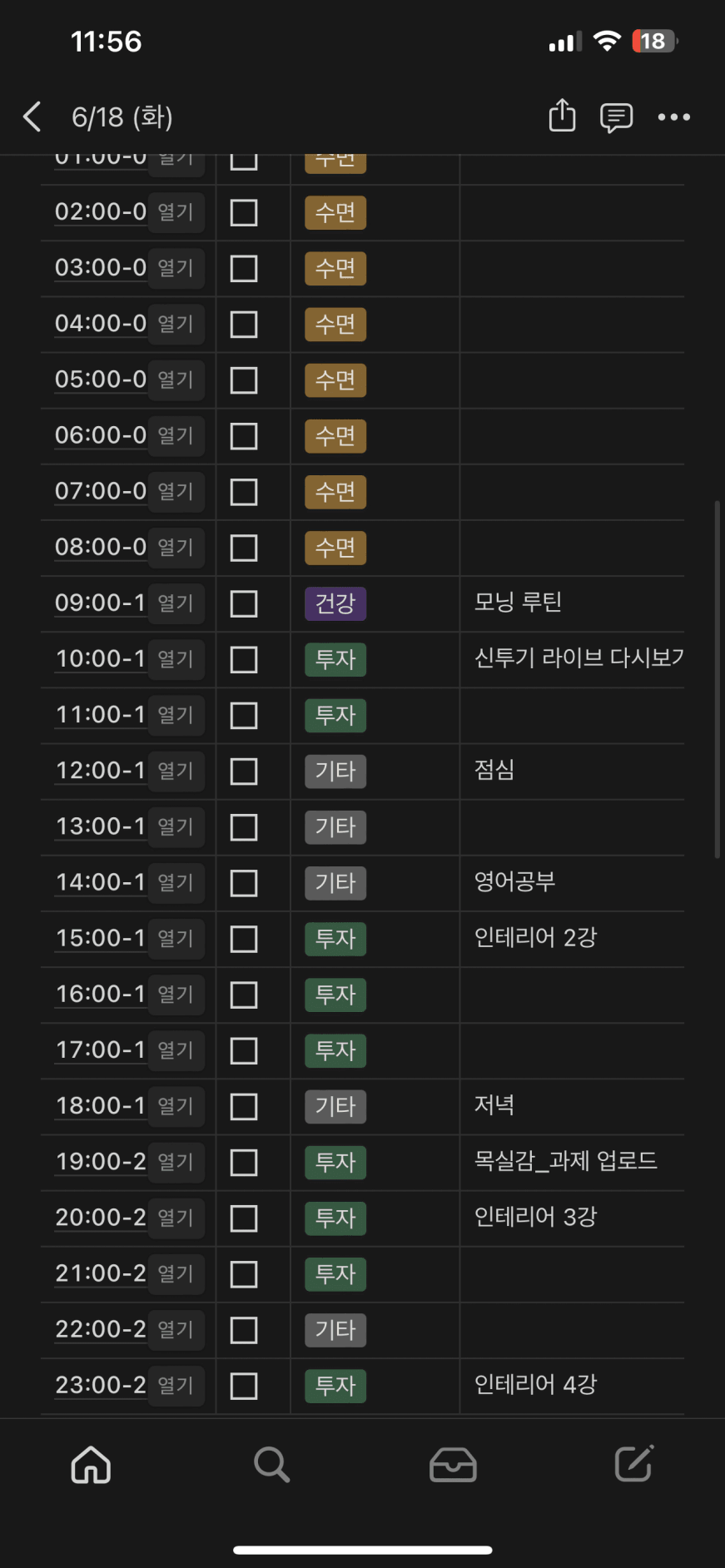Go back from the 6/18 page
This screenshot has width=725, height=1568.
click(x=32, y=117)
